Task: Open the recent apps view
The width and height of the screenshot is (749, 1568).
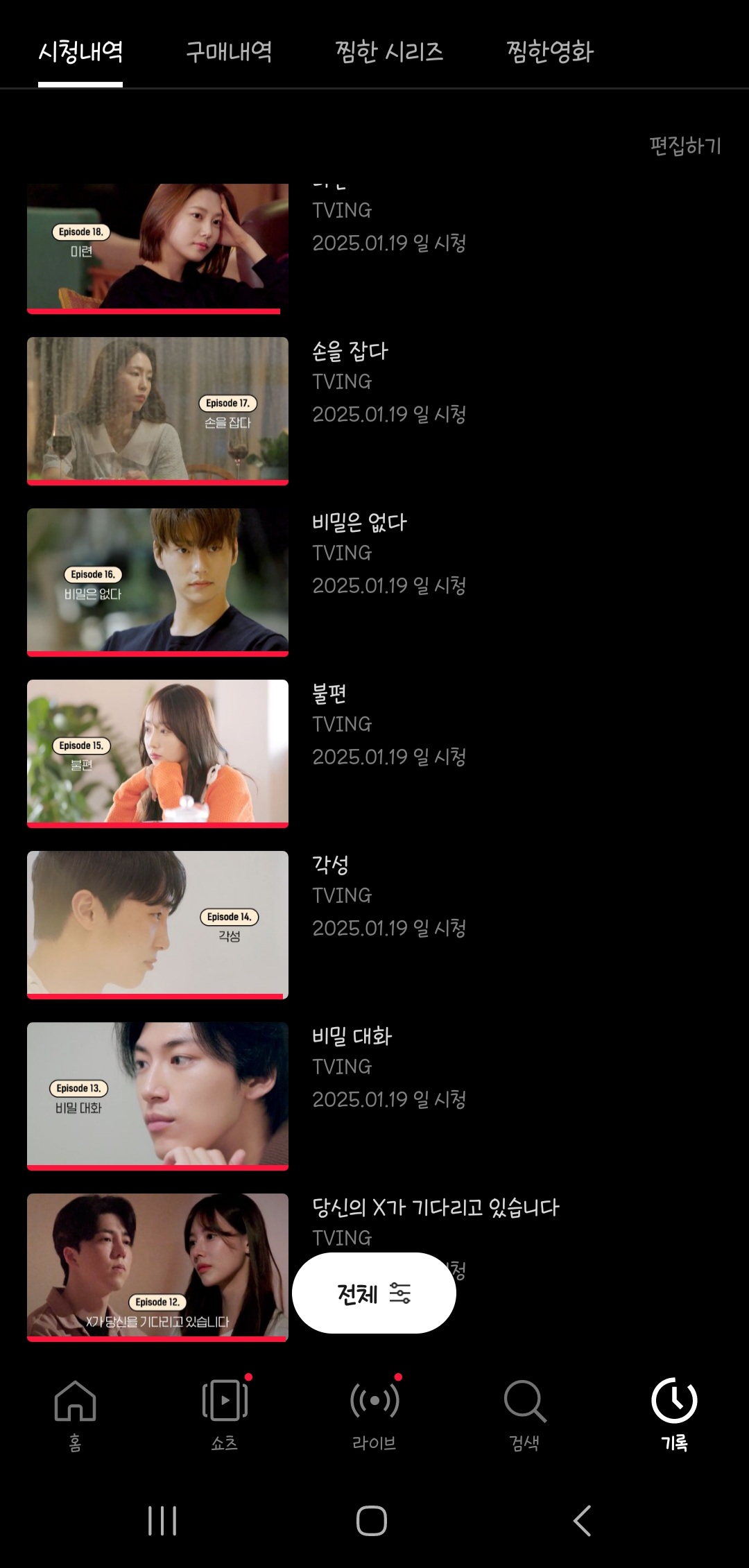Action: pos(162,1521)
